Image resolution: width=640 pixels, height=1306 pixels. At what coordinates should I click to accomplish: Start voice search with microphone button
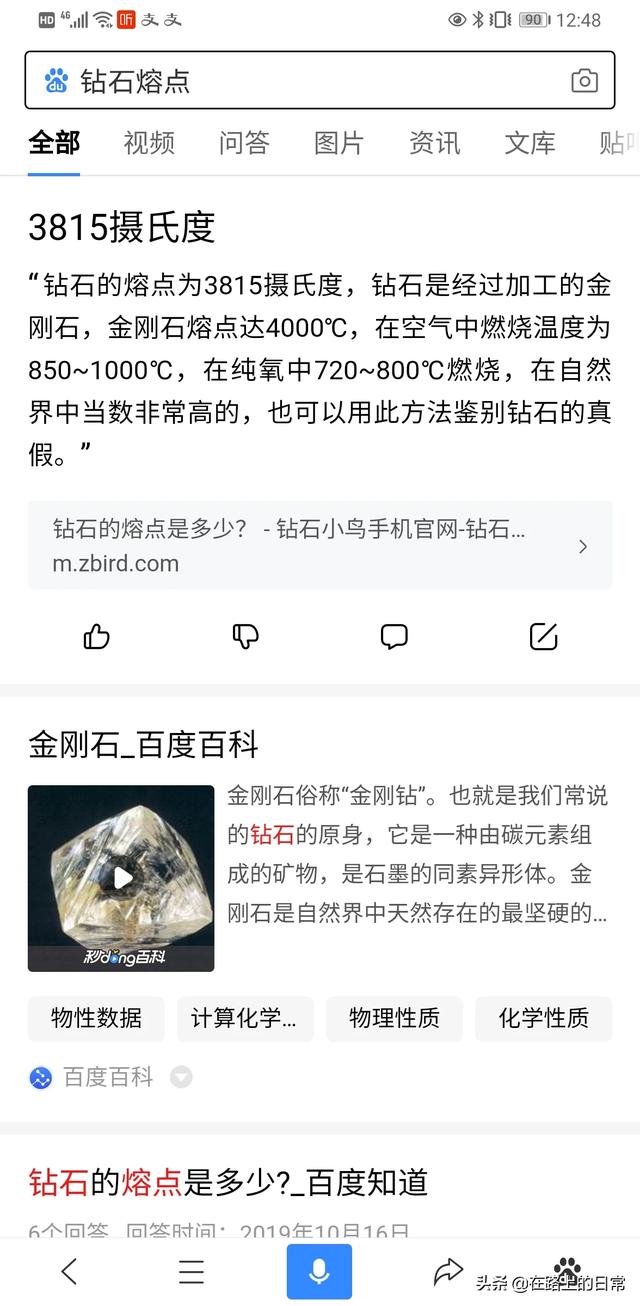tap(319, 1271)
